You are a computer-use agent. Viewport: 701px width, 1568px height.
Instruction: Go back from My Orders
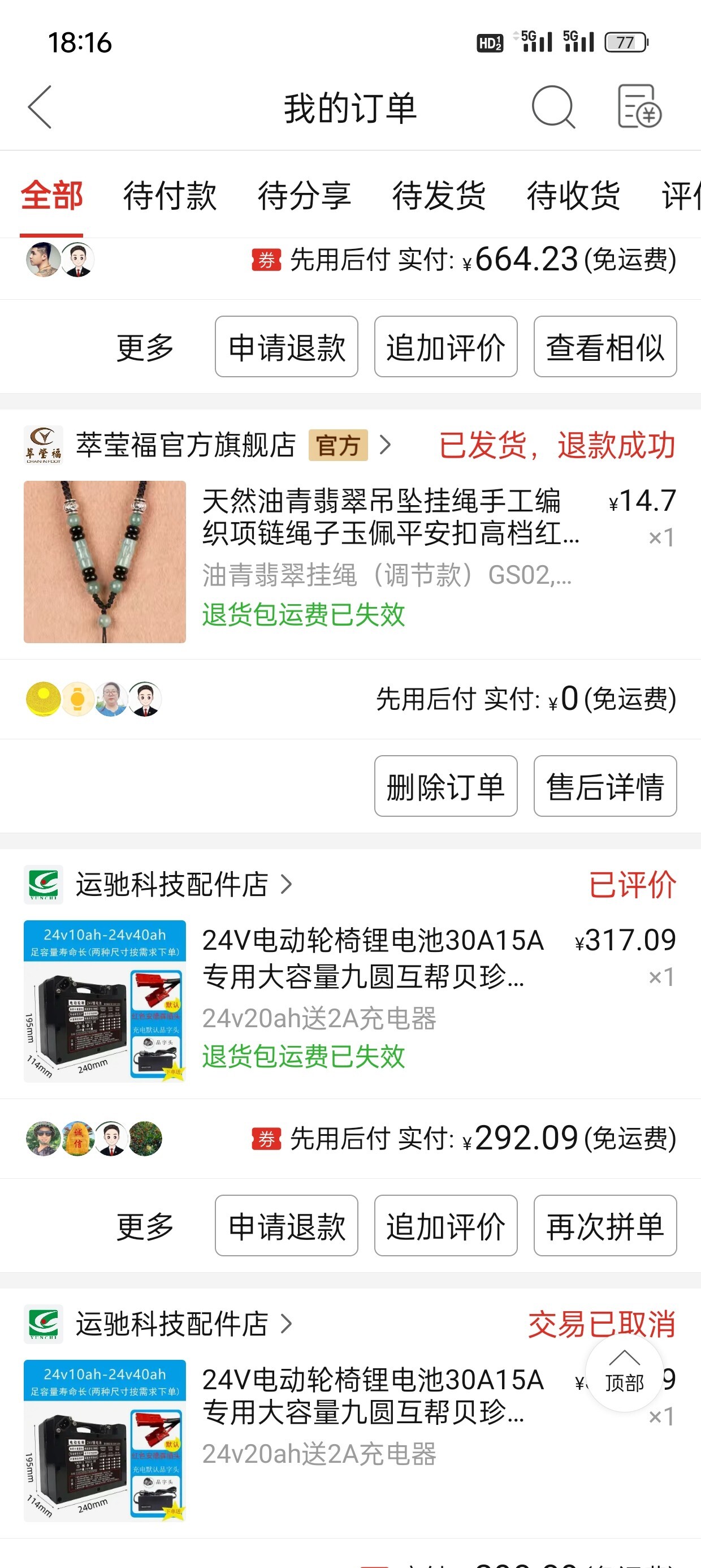click(40, 107)
